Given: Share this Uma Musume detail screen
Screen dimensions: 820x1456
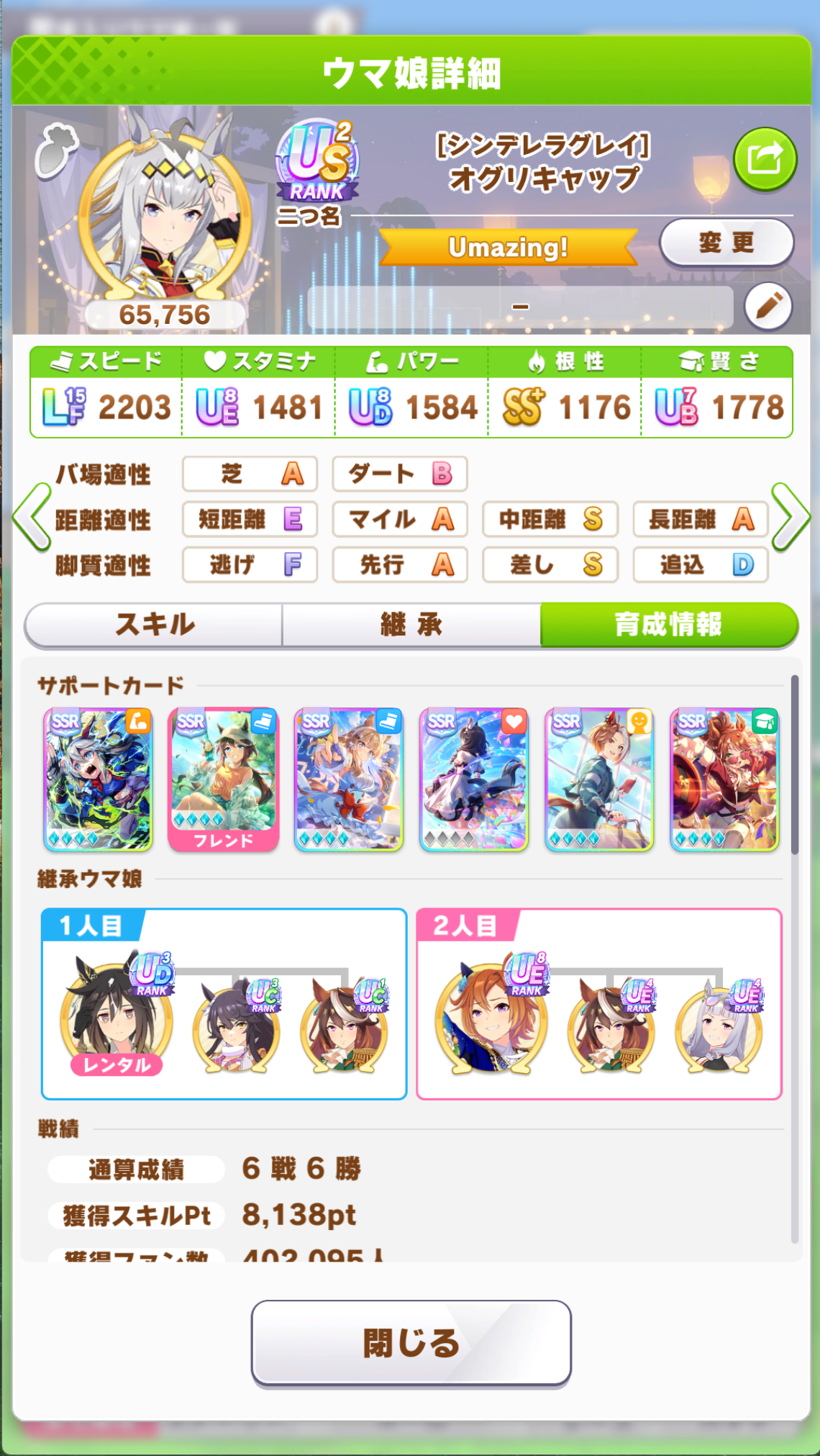Looking at the screenshot, I should point(765,159).
